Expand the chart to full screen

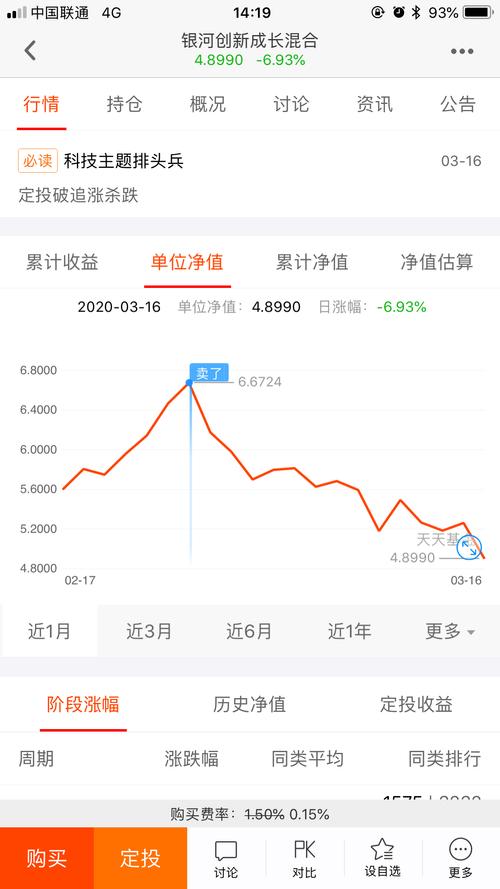pos(469,547)
